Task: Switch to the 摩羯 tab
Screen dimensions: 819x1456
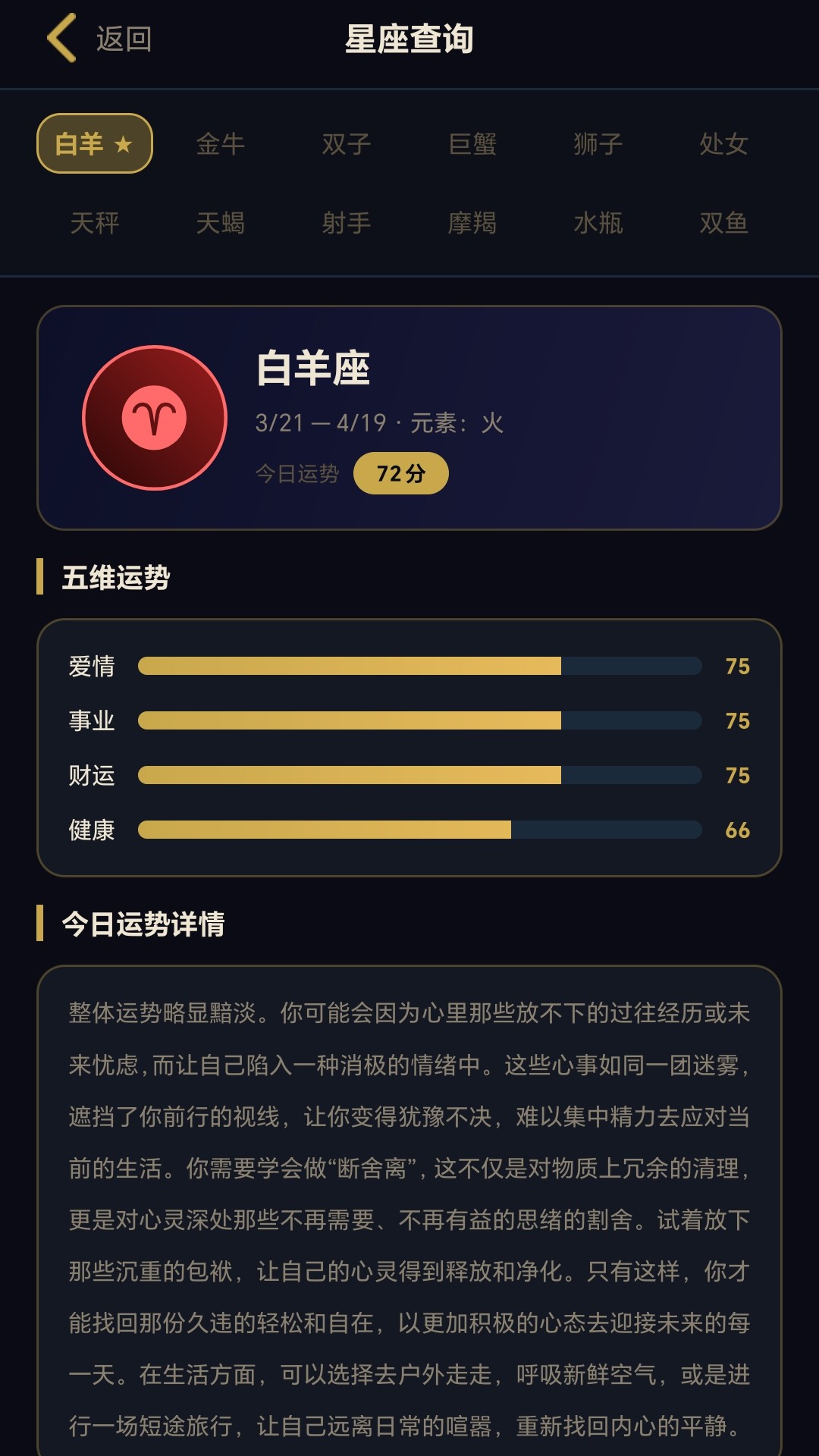Action: (x=472, y=224)
